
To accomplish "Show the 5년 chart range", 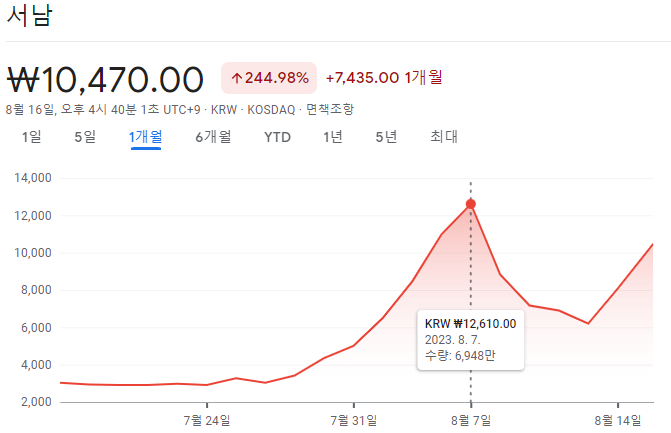I will coord(386,137).
